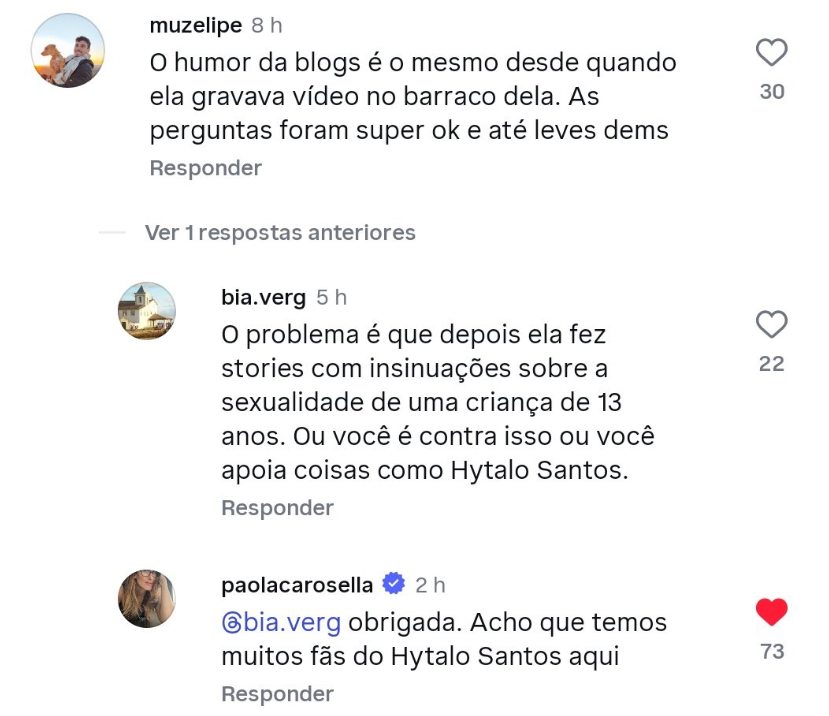Unlike paolacarosella's reply
This screenshot has height=716, width=829.
[771, 612]
